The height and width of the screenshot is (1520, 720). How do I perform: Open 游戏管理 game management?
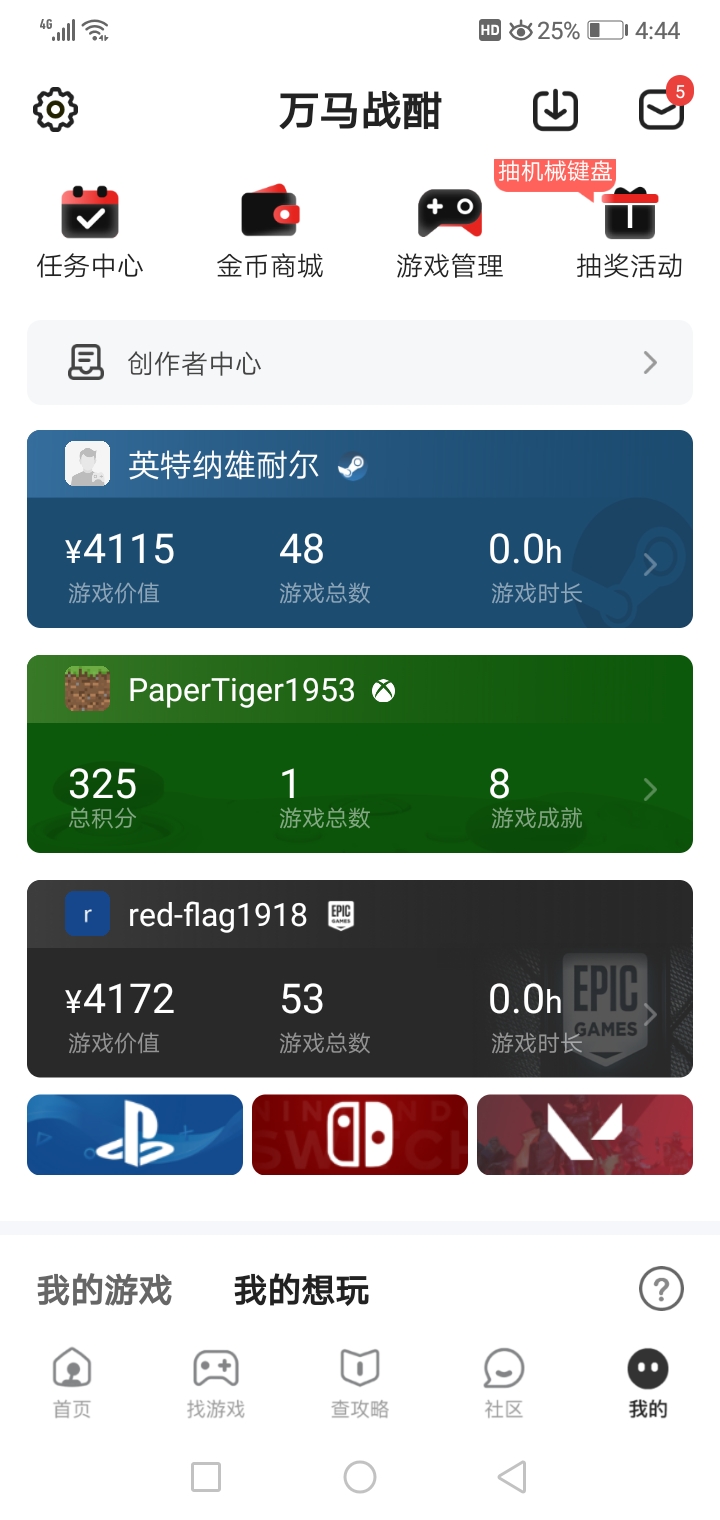coord(450,232)
